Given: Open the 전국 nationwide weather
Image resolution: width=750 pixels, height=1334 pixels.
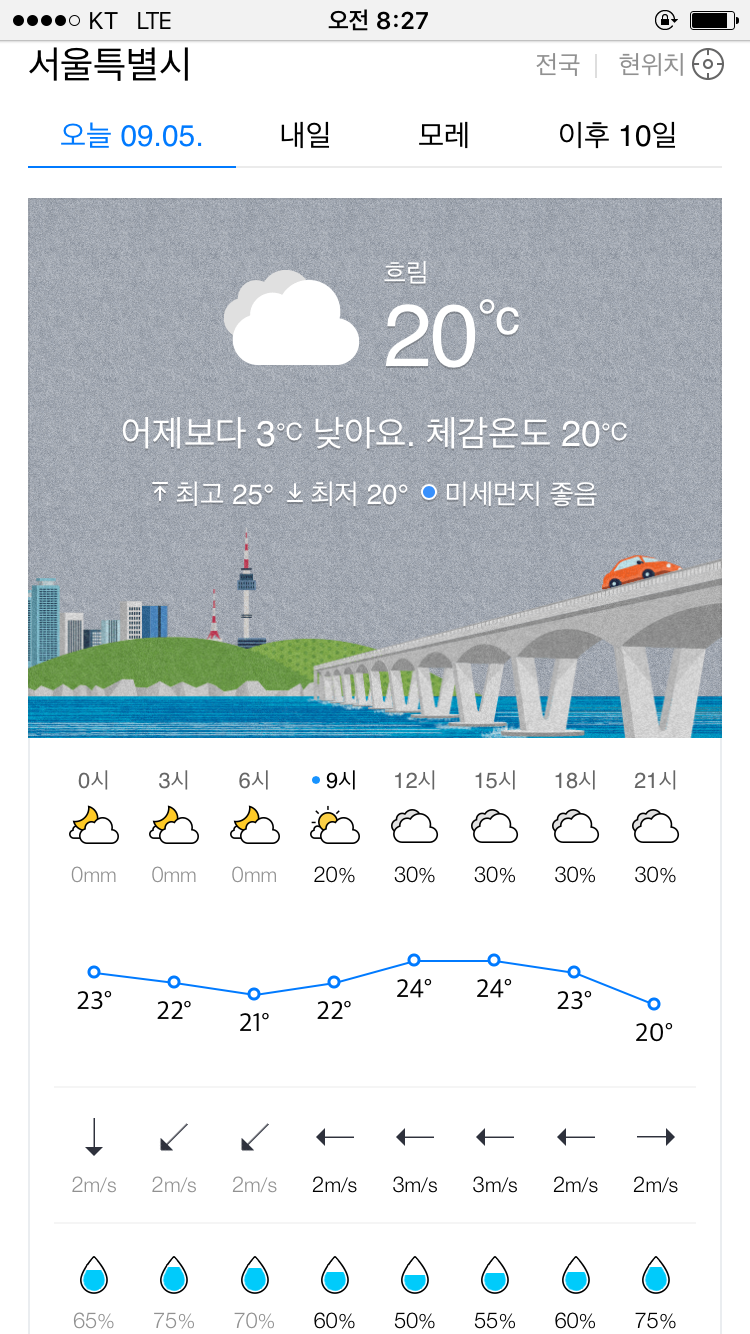Looking at the screenshot, I should point(557,65).
